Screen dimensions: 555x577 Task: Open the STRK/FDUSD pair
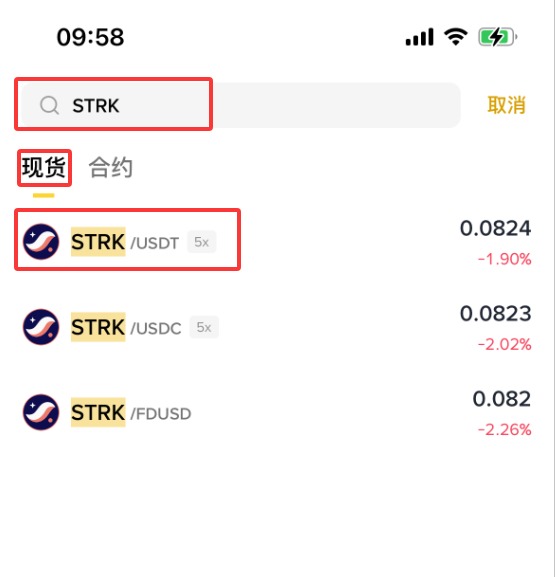(277, 413)
